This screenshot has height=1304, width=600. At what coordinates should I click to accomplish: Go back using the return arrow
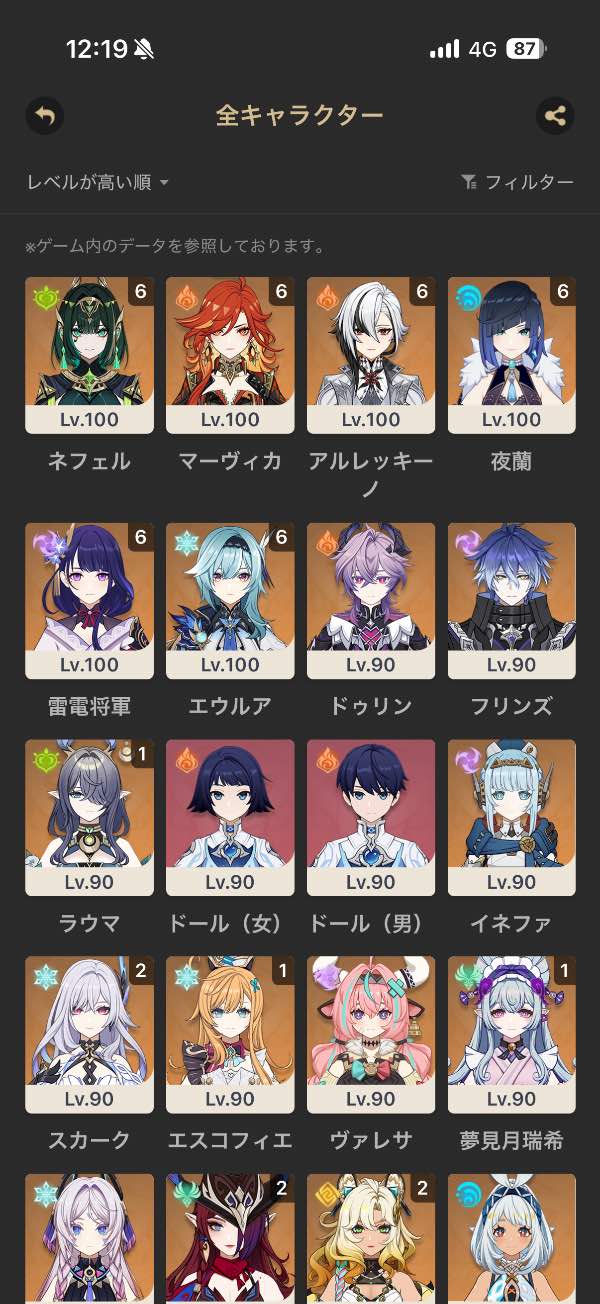(x=44, y=116)
